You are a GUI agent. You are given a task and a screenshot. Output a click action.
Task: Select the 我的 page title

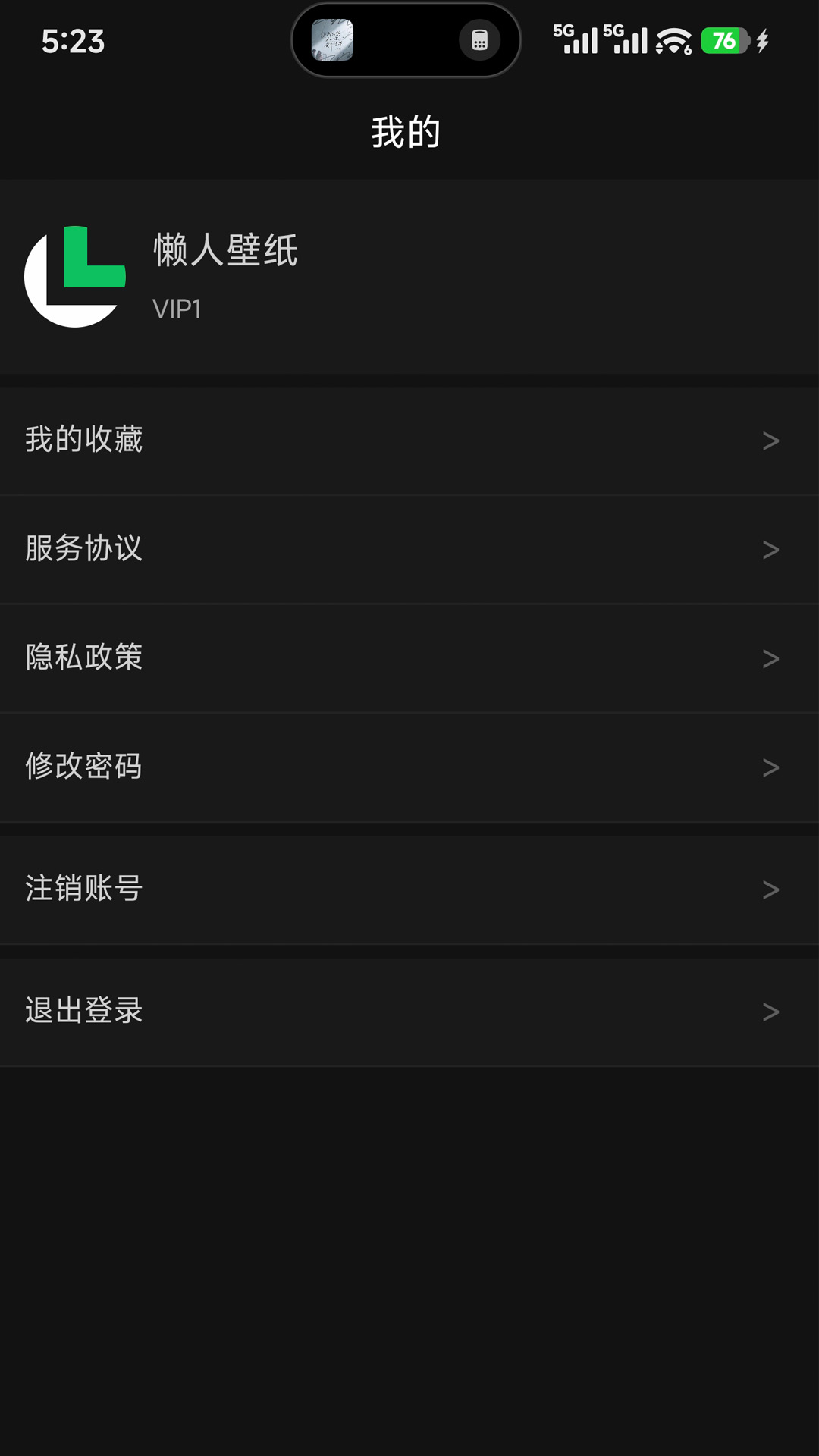[x=405, y=130]
